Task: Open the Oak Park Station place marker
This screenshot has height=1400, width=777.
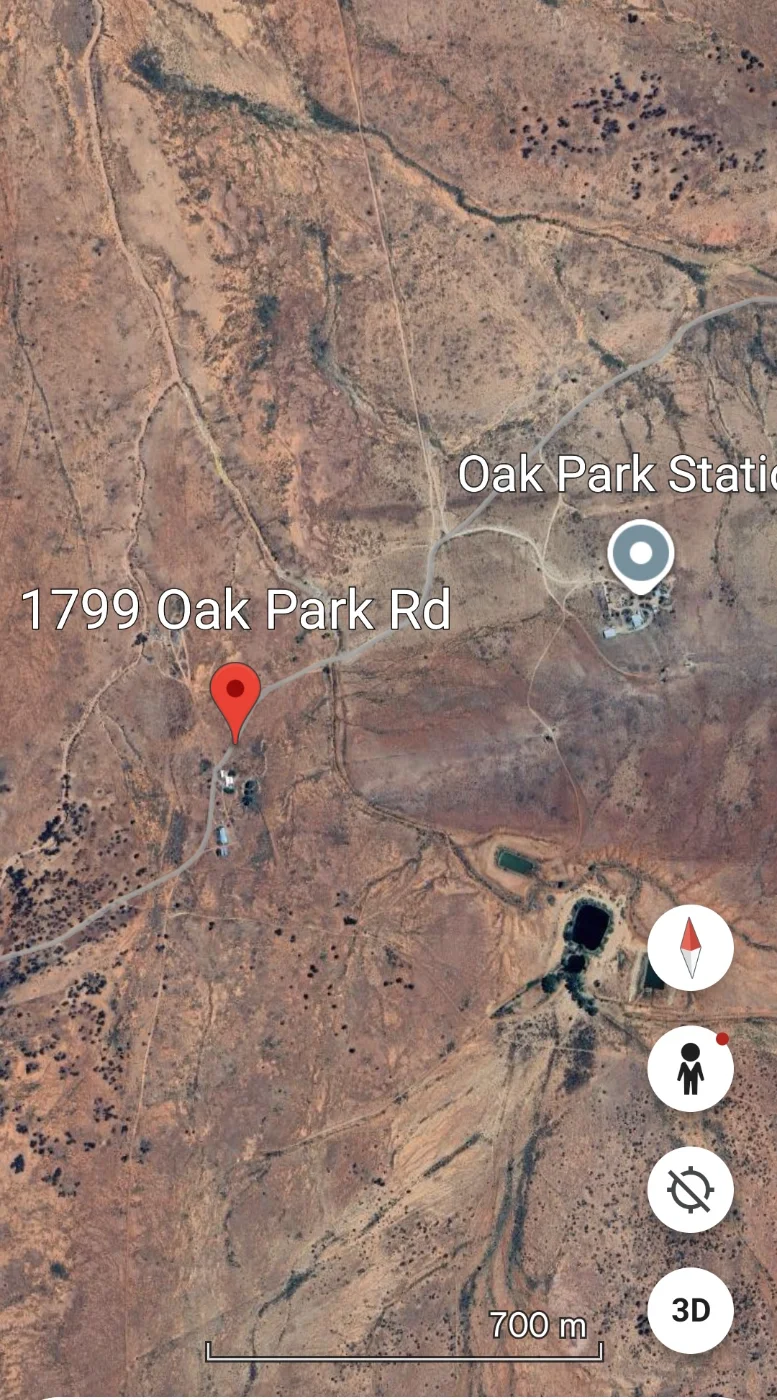Action: click(x=641, y=555)
